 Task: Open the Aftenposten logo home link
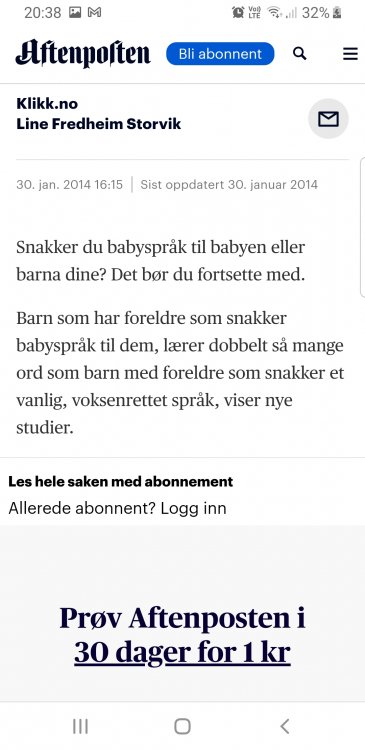coord(83,54)
